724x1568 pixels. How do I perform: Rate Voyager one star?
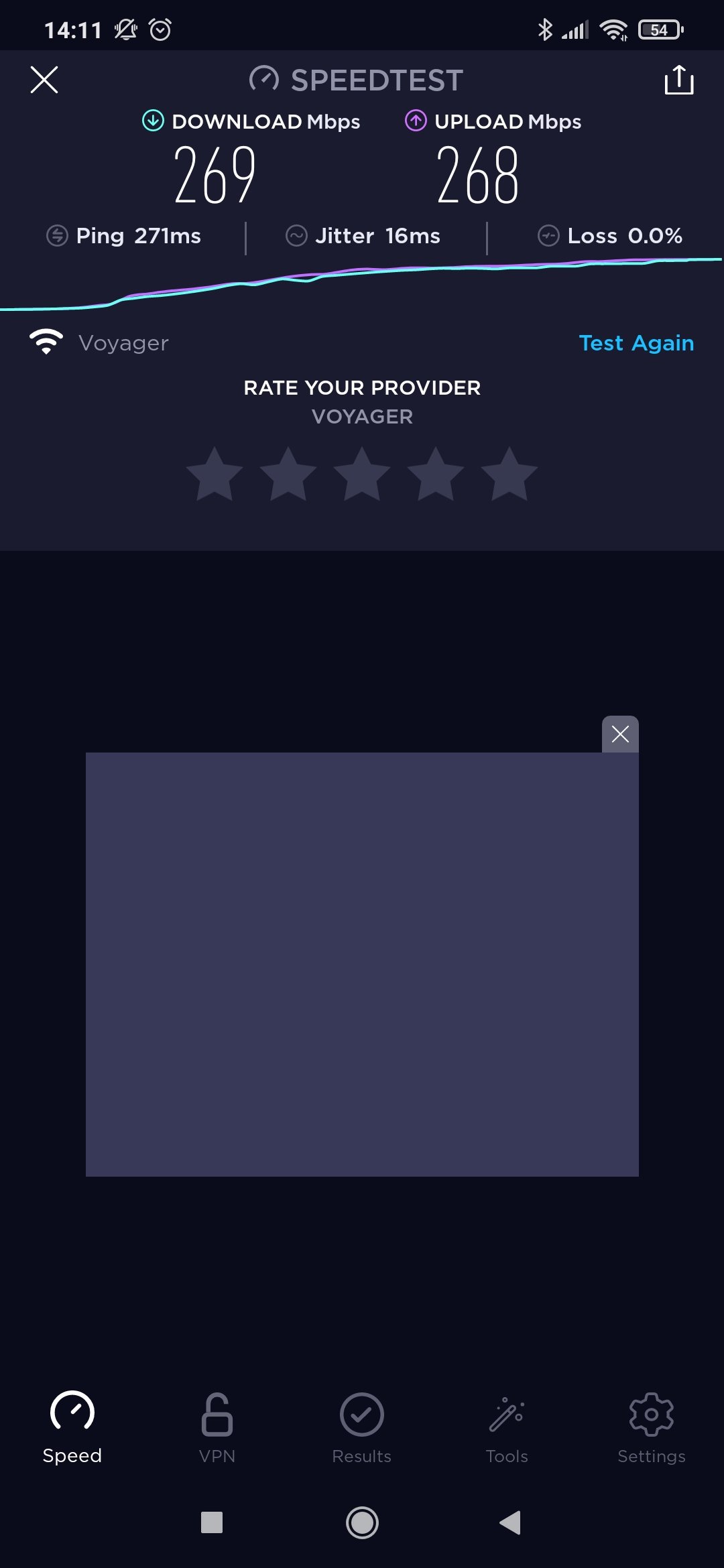click(x=215, y=475)
